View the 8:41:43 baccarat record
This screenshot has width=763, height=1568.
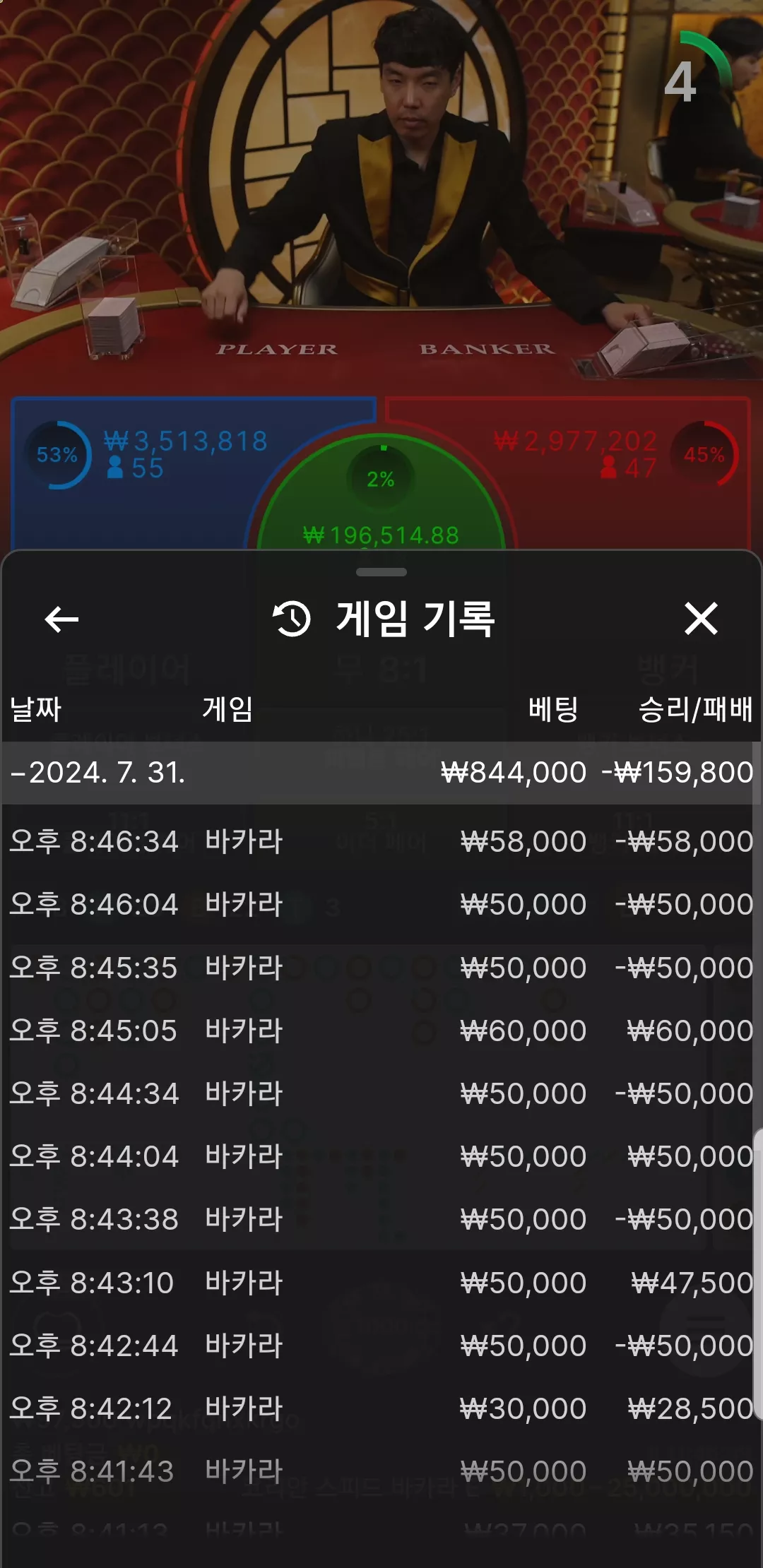click(381, 1471)
